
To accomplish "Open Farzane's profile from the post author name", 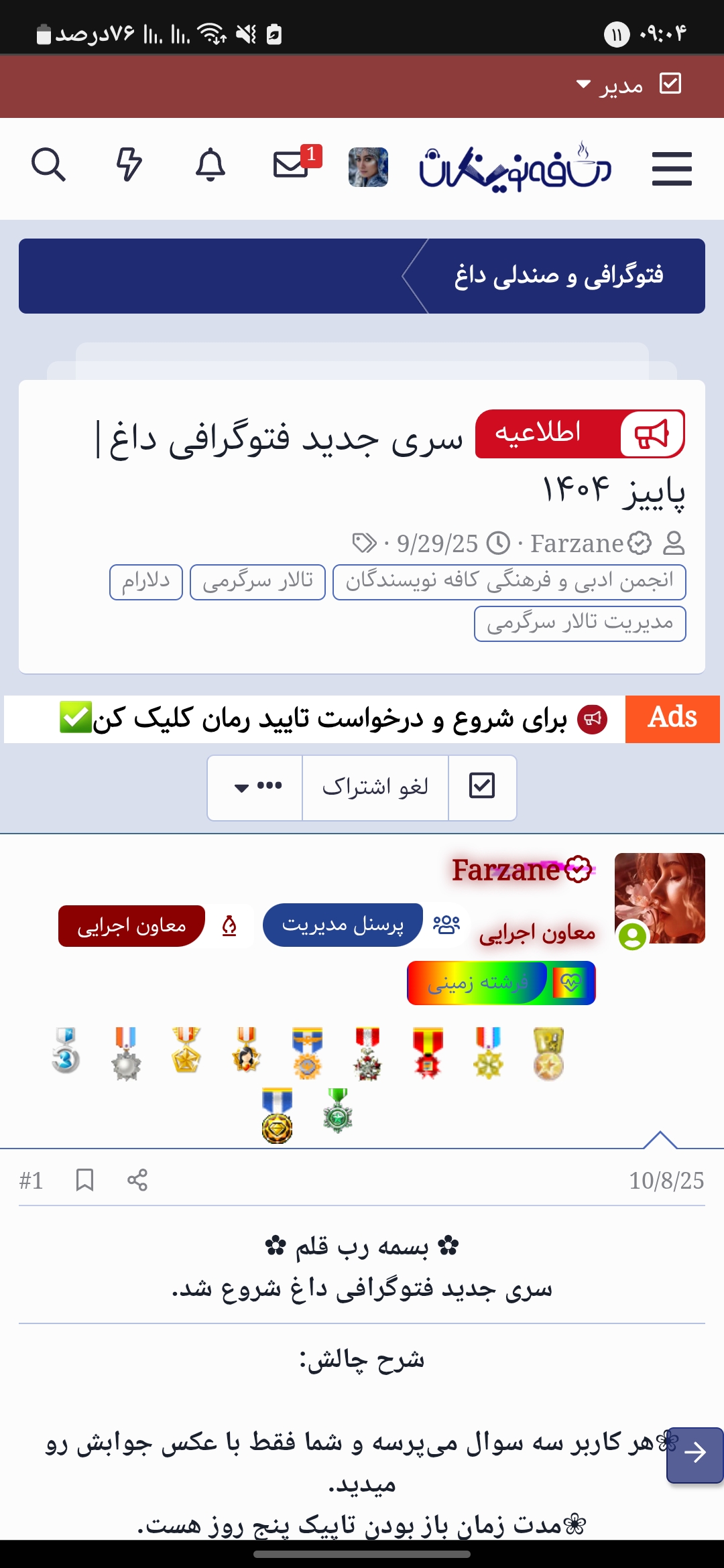I will tap(506, 870).
